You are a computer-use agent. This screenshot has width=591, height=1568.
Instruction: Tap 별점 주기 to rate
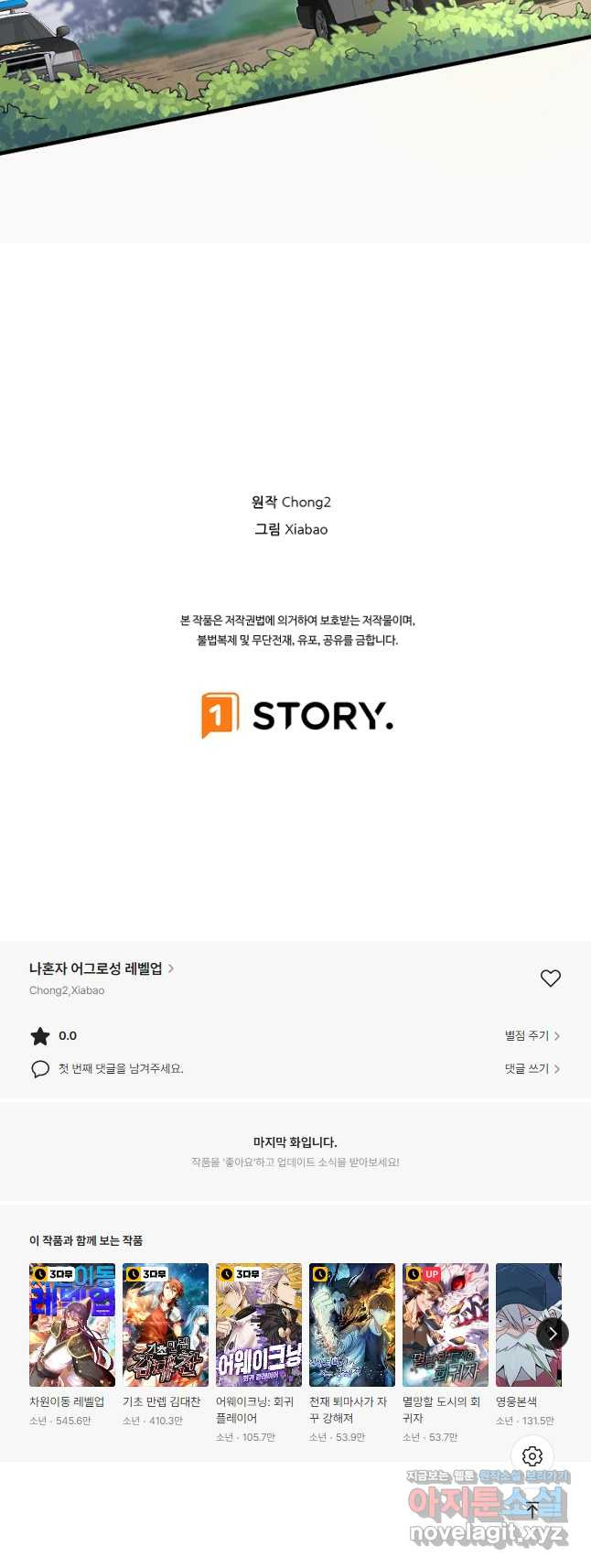click(x=532, y=1035)
